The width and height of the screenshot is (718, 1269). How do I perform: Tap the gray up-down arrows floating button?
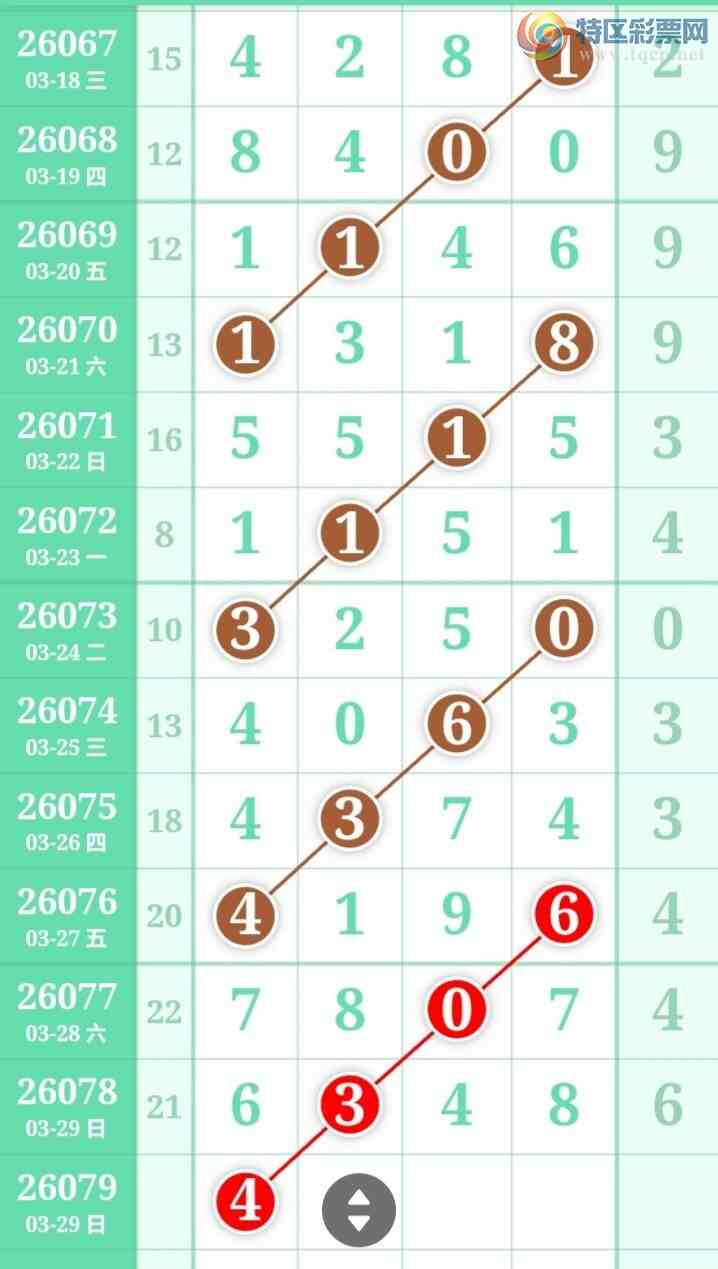point(359,1209)
